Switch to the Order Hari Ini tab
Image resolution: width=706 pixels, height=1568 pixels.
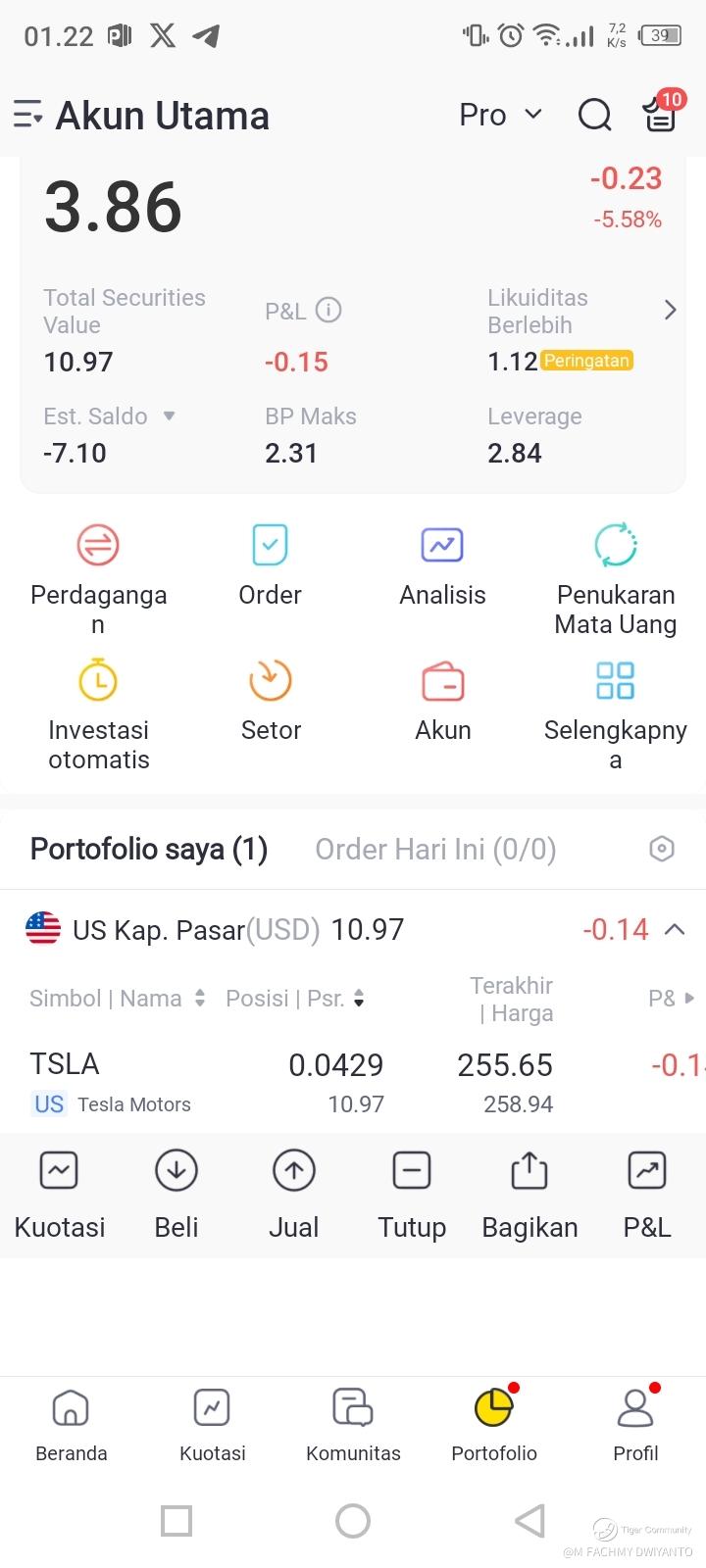[435, 849]
